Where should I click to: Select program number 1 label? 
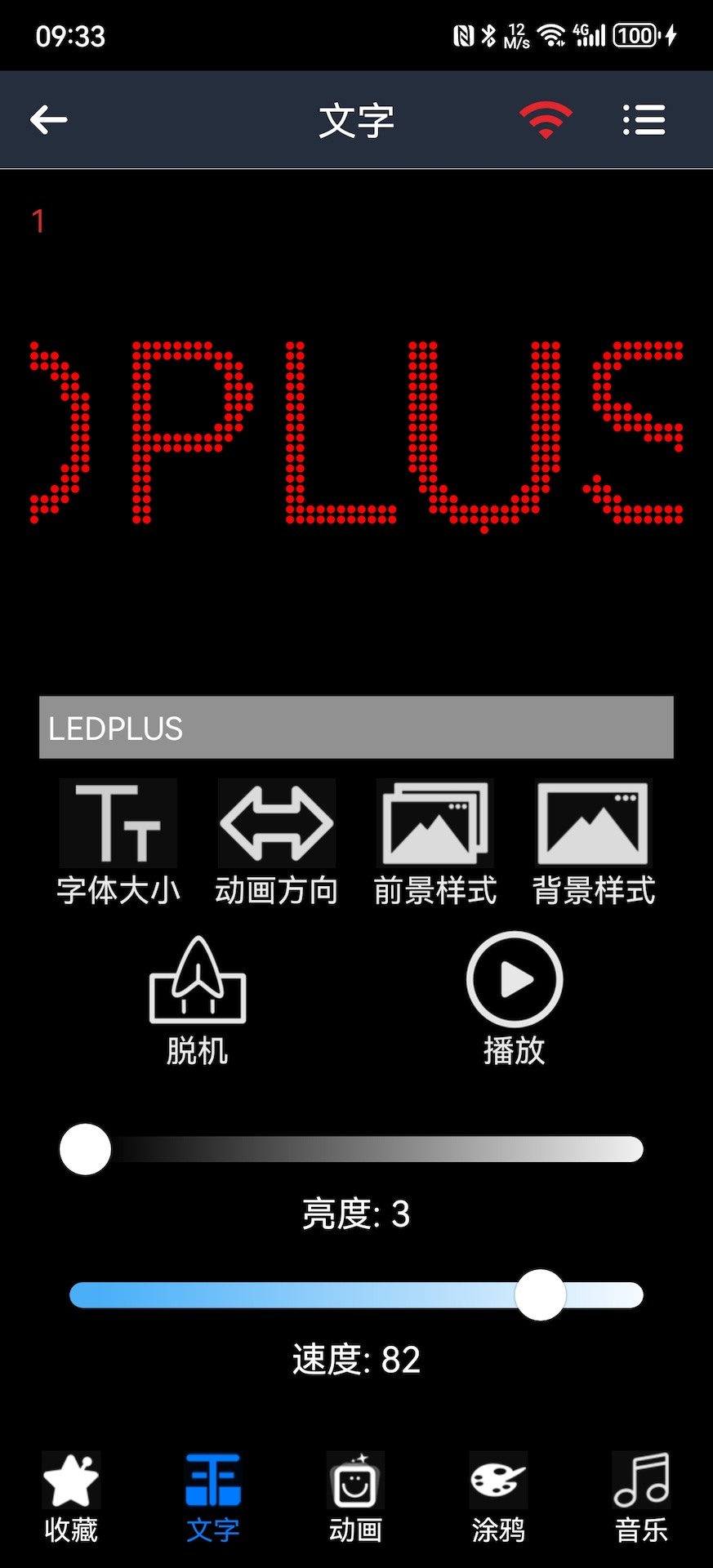pyautogui.click(x=38, y=220)
